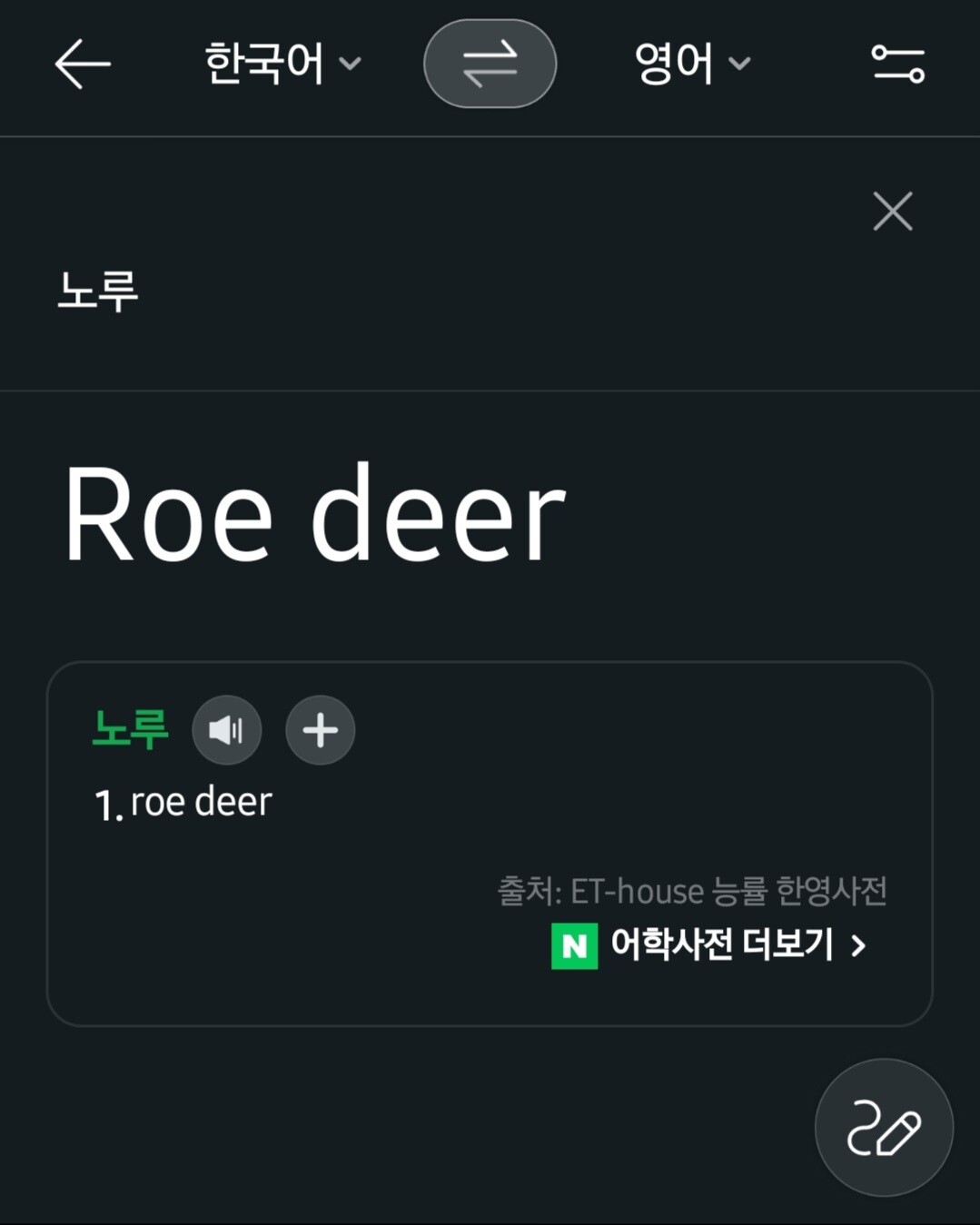Play pronunciation of 노루 in dictionary card

[227, 730]
